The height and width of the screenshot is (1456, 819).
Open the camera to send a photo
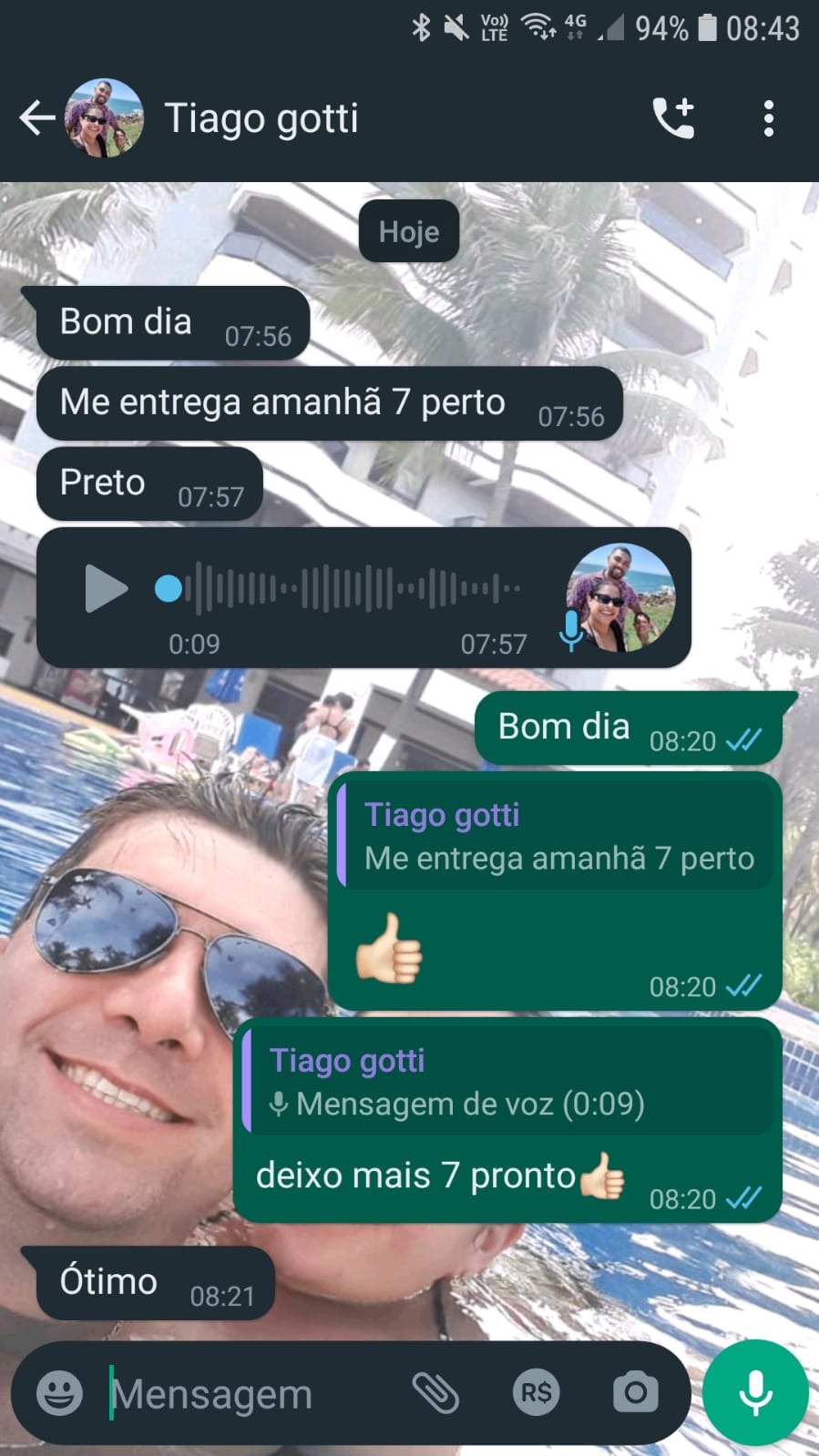635,1392
